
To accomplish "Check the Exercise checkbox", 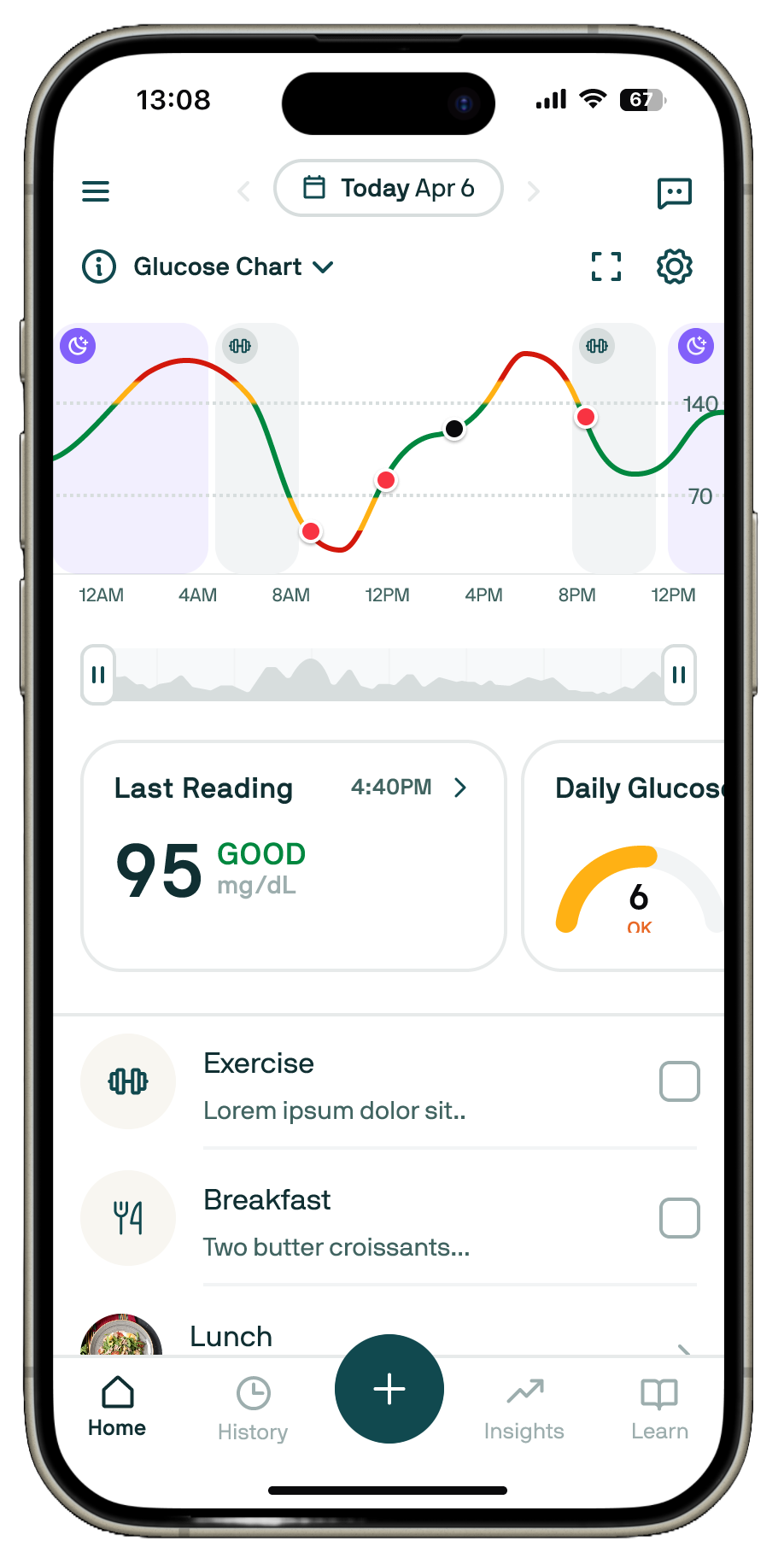I will [x=679, y=1081].
